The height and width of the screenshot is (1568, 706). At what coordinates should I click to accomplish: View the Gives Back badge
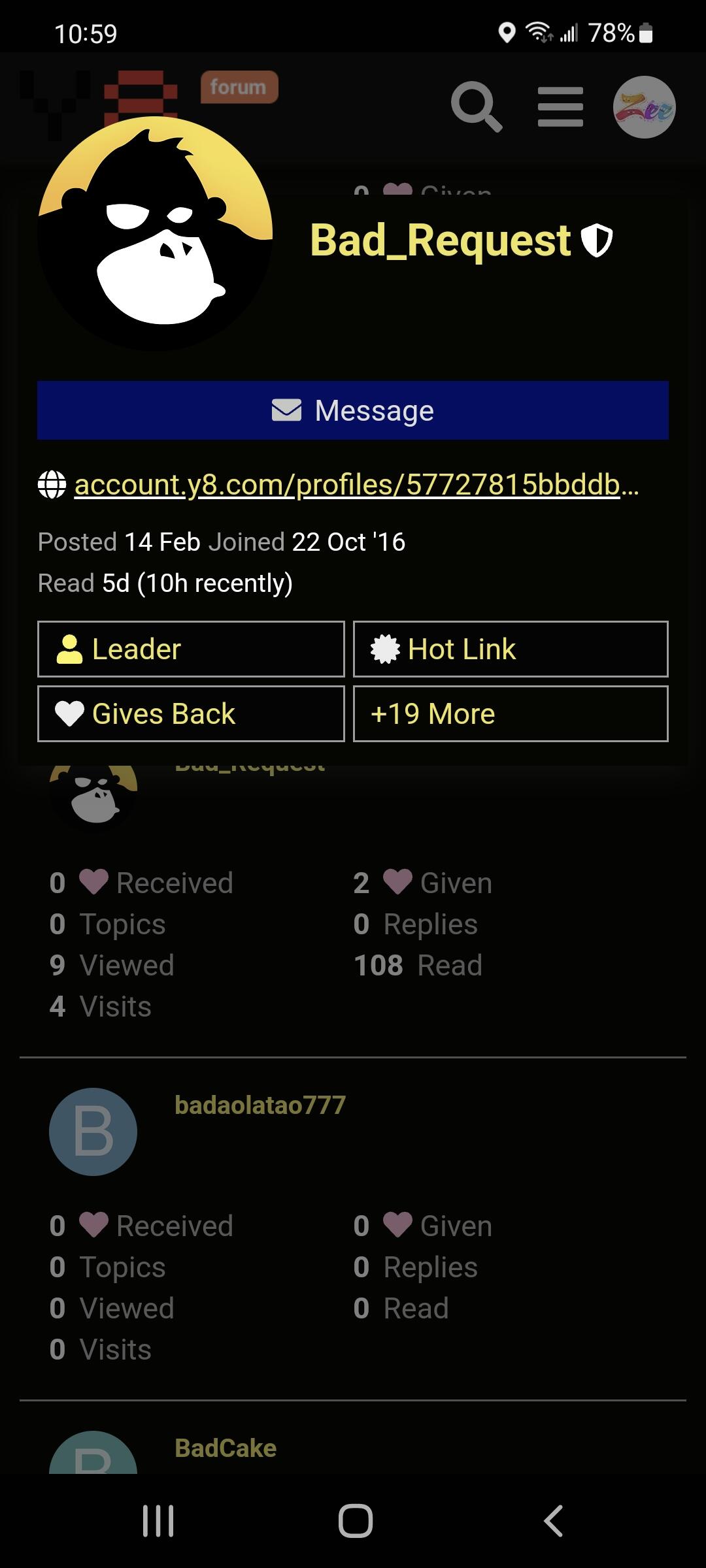coord(191,713)
